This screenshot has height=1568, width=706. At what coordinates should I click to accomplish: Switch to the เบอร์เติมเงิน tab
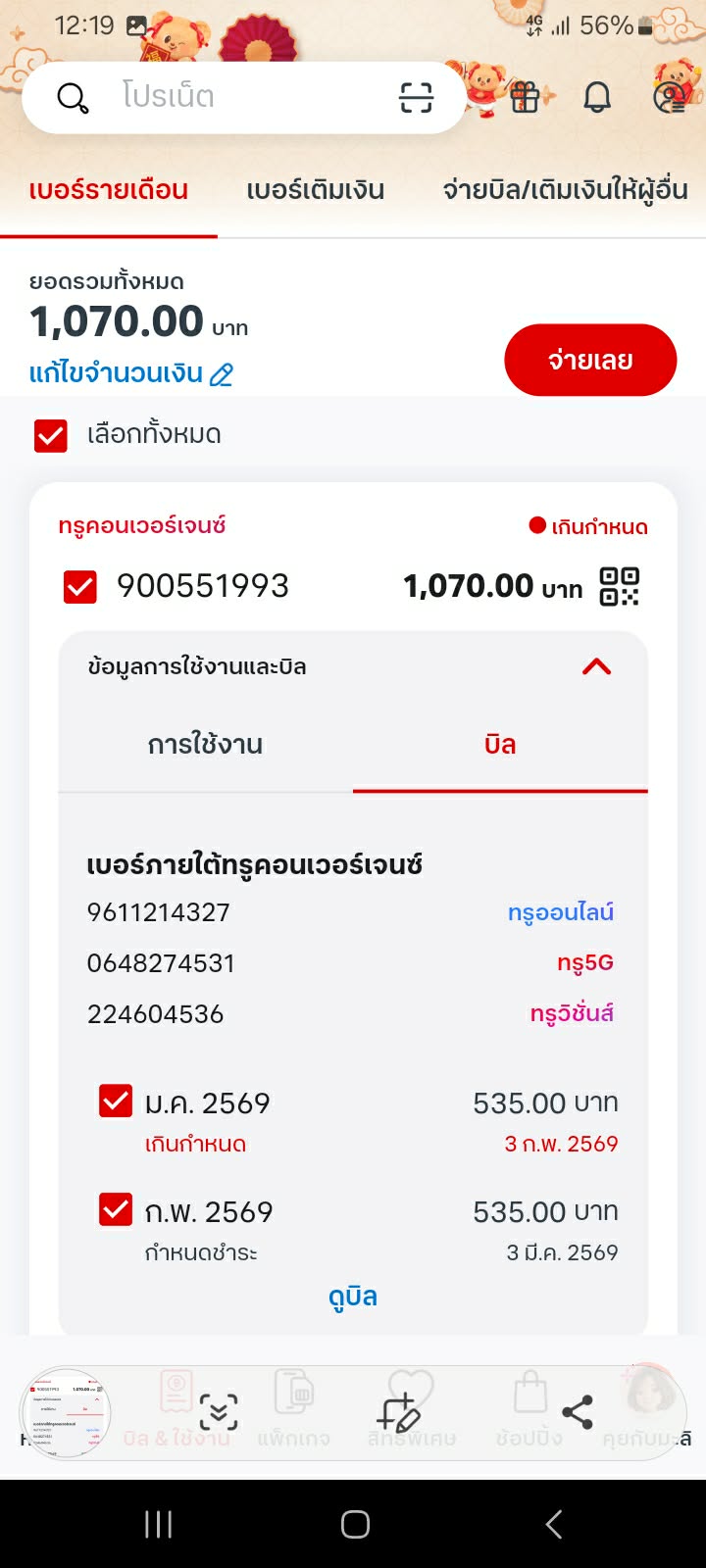(315, 190)
